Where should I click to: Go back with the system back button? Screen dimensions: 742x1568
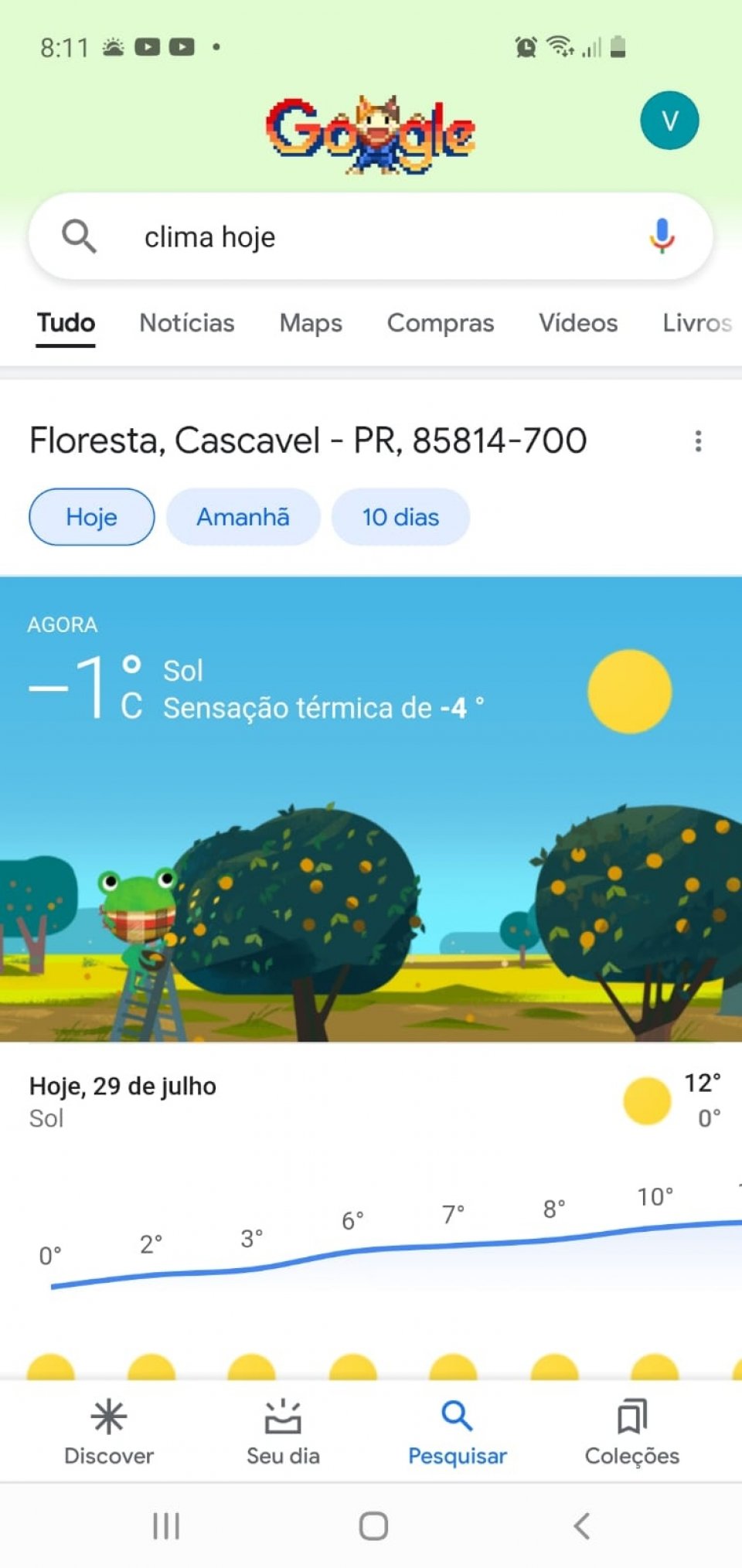pyautogui.click(x=582, y=1525)
